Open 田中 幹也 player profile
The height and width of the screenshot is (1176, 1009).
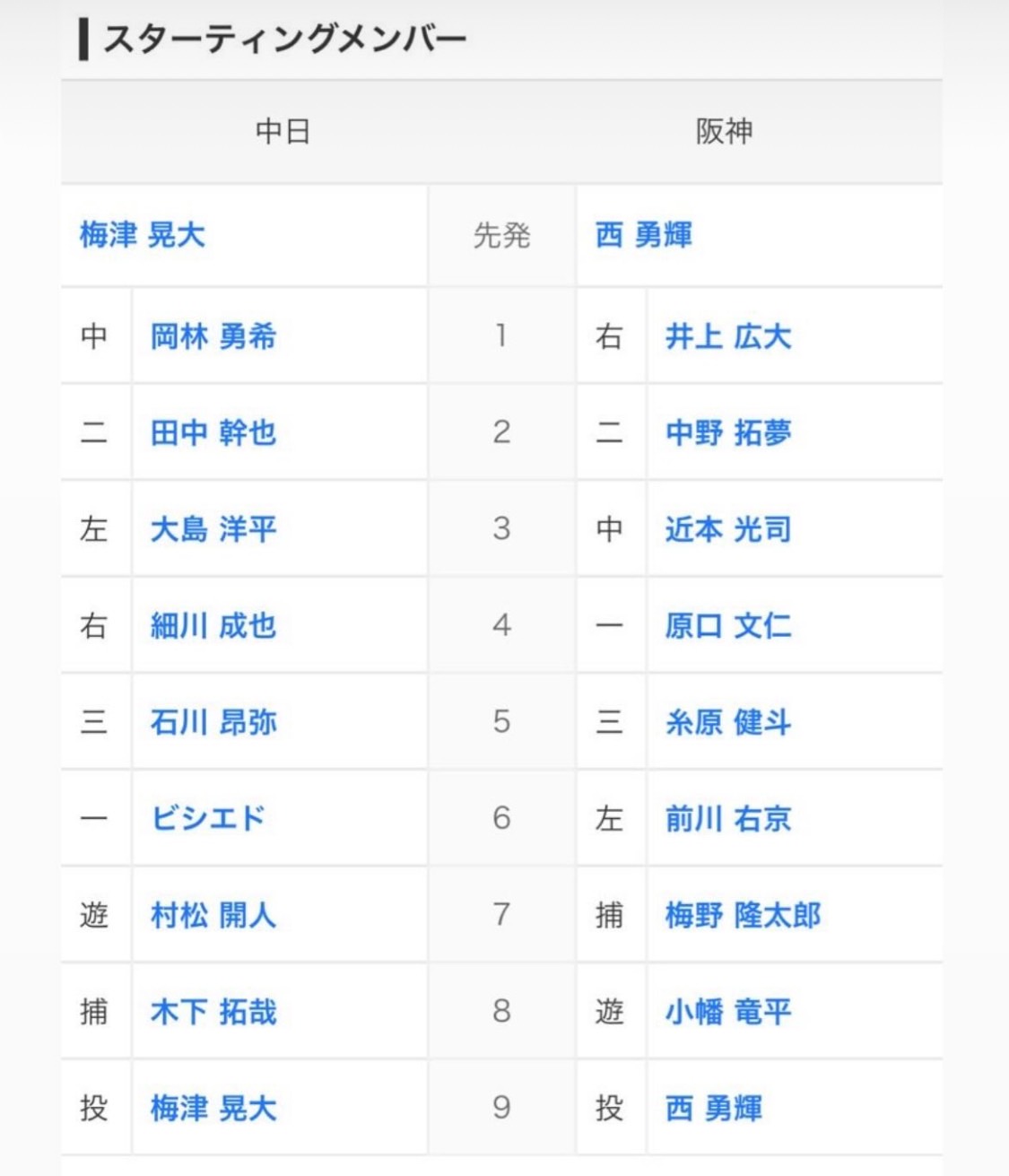[x=213, y=433]
